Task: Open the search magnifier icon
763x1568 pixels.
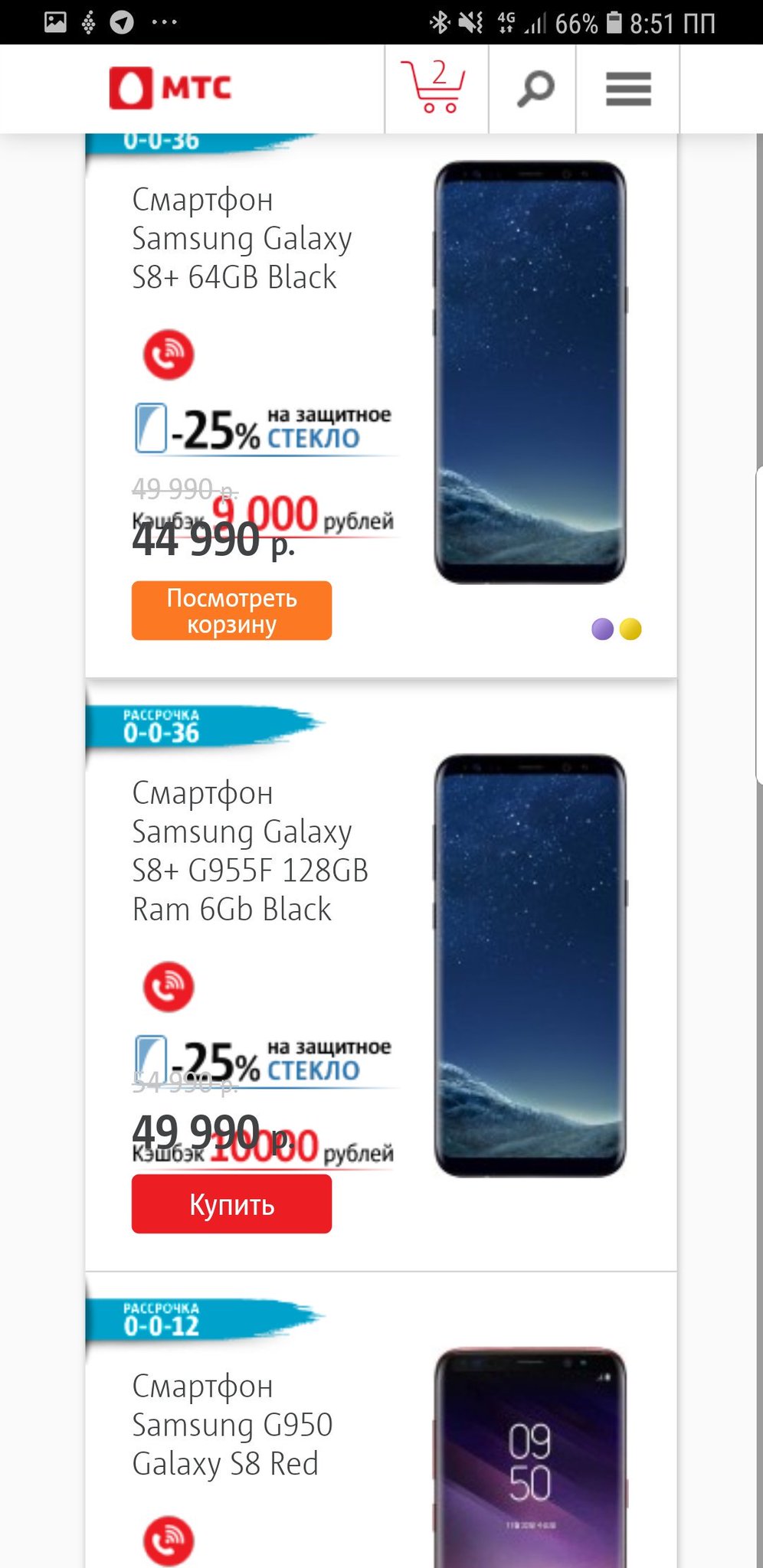Action: (535, 89)
